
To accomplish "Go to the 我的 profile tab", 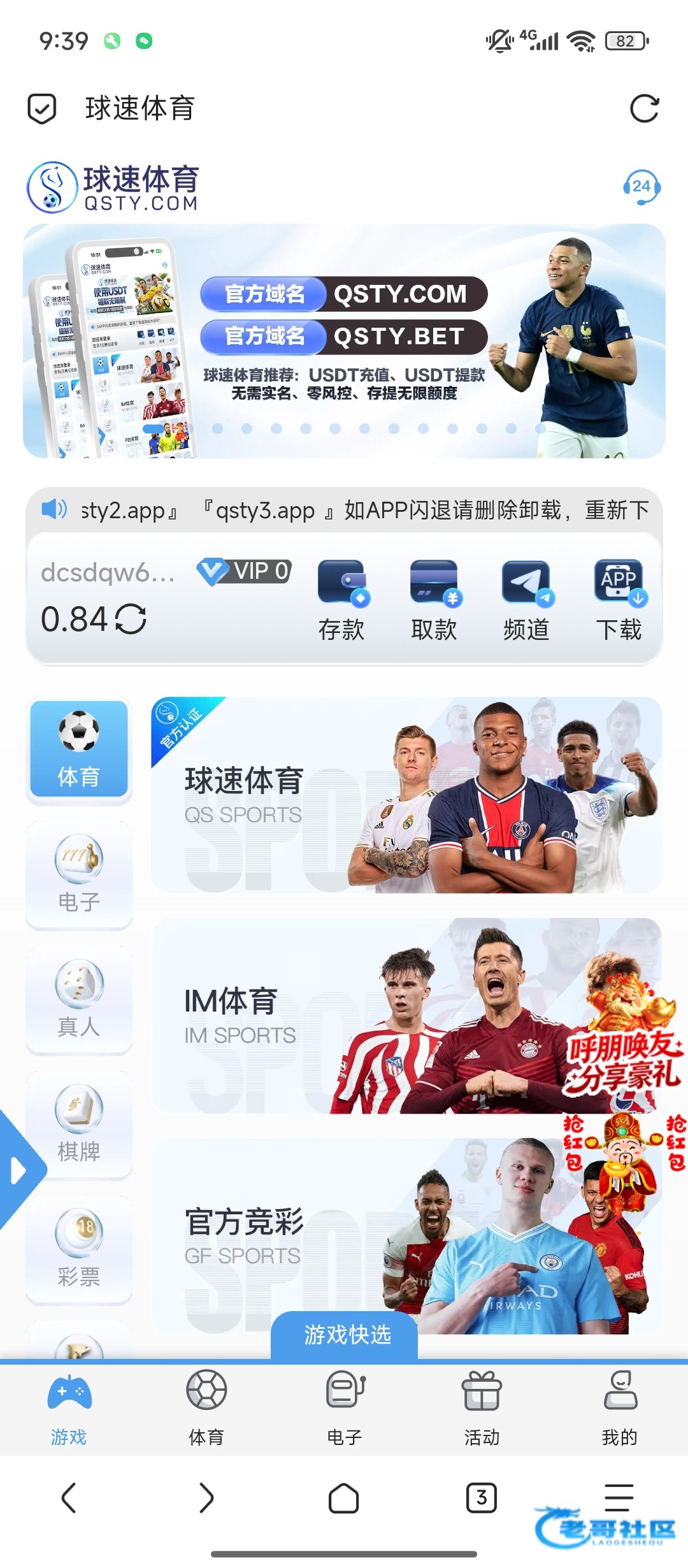I will point(619,1405).
